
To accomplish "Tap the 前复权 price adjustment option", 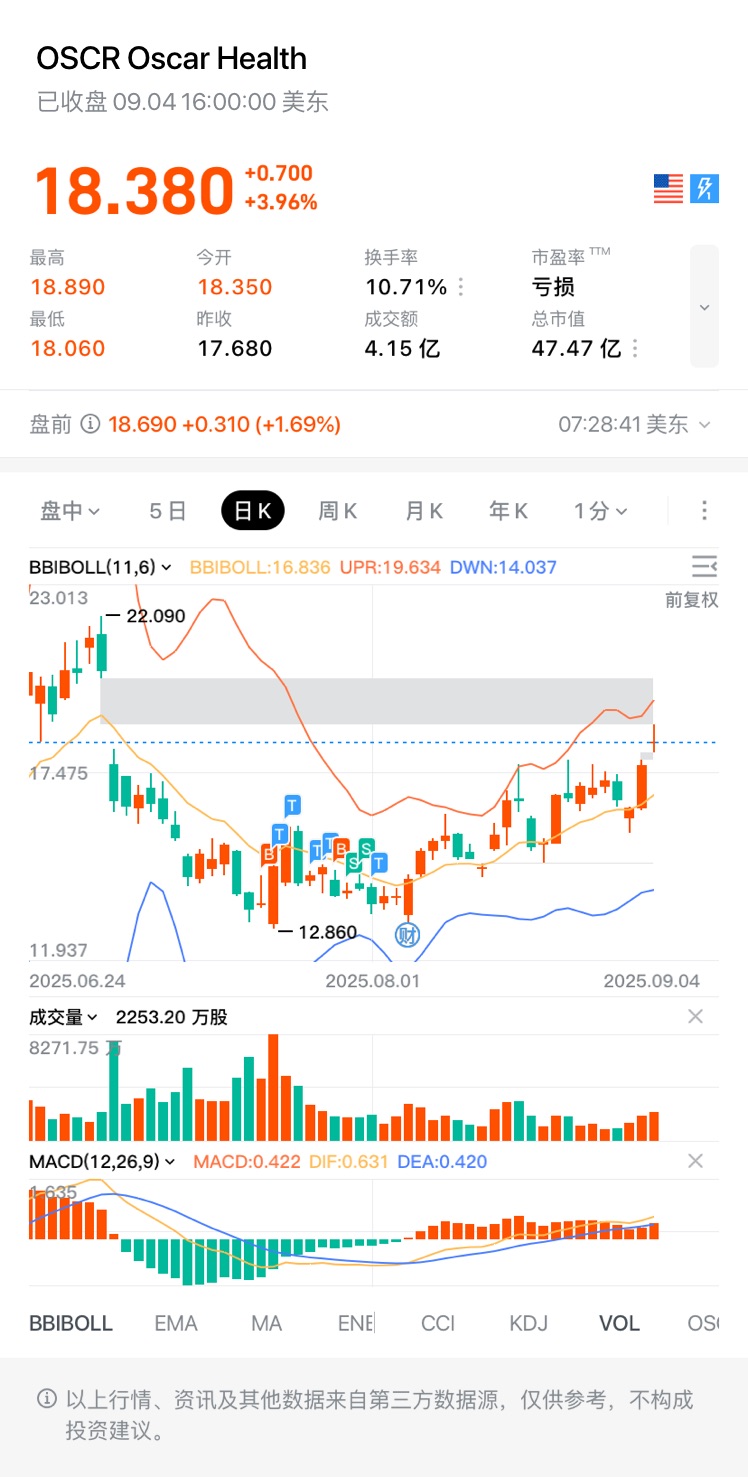I will (692, 600).
